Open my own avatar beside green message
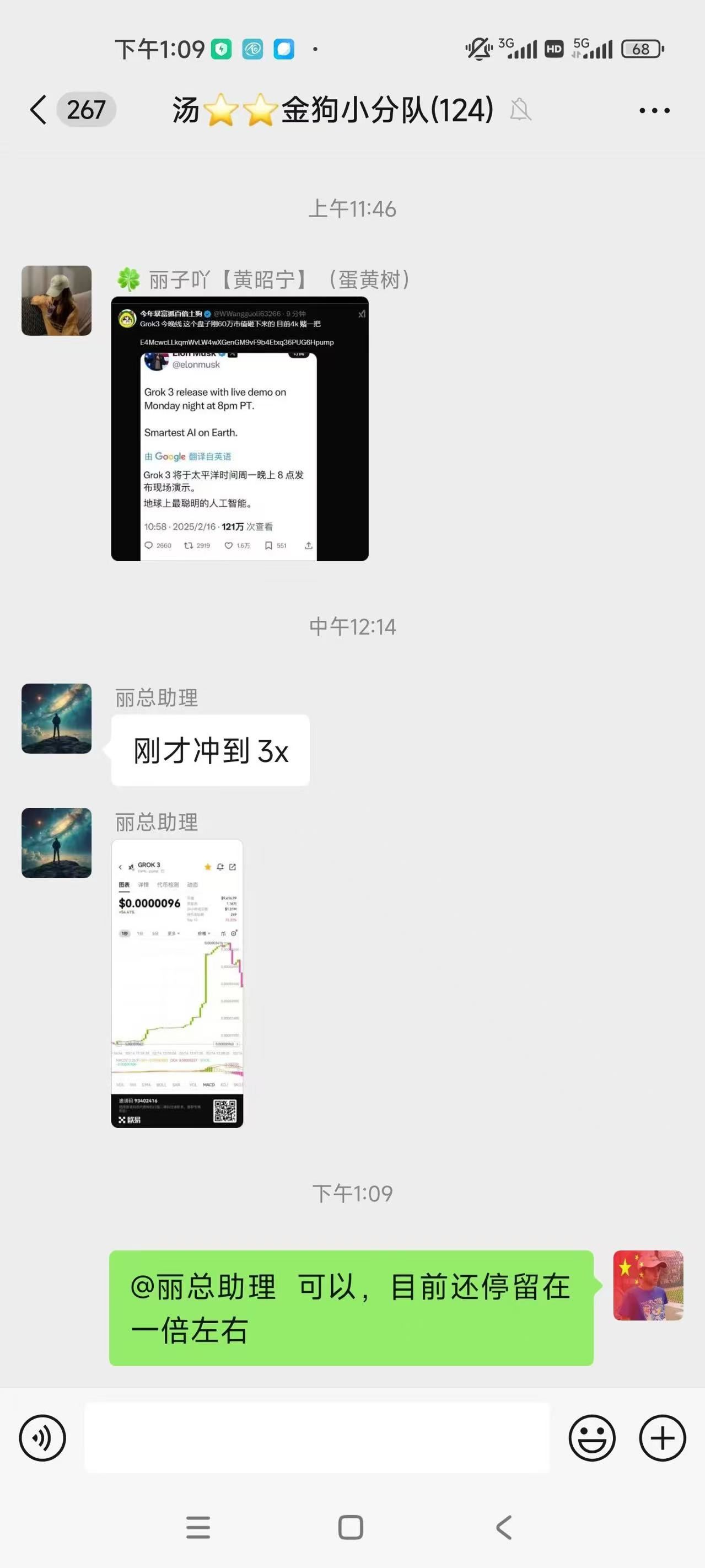 click(x=648, y=1285)
